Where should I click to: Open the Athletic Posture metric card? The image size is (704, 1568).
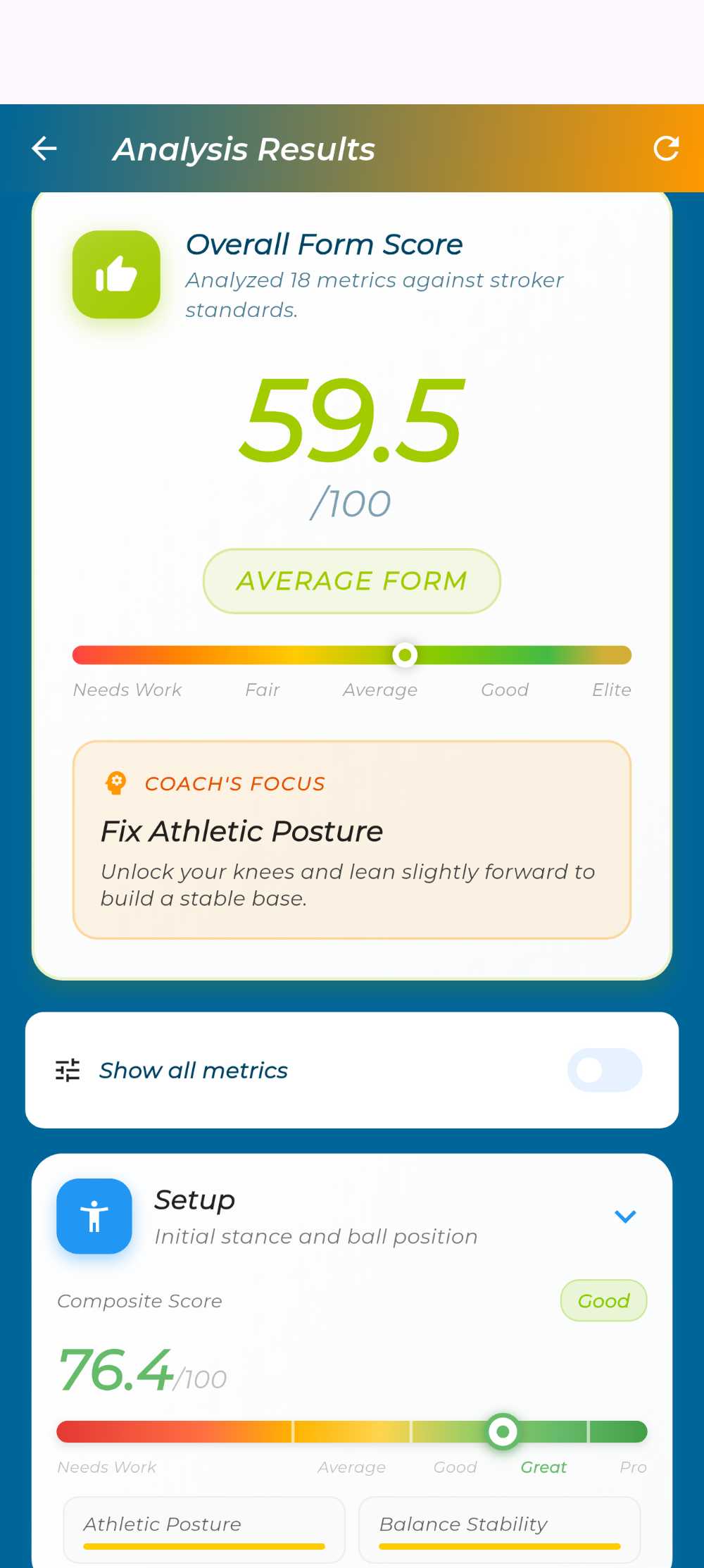point(204,1529)
